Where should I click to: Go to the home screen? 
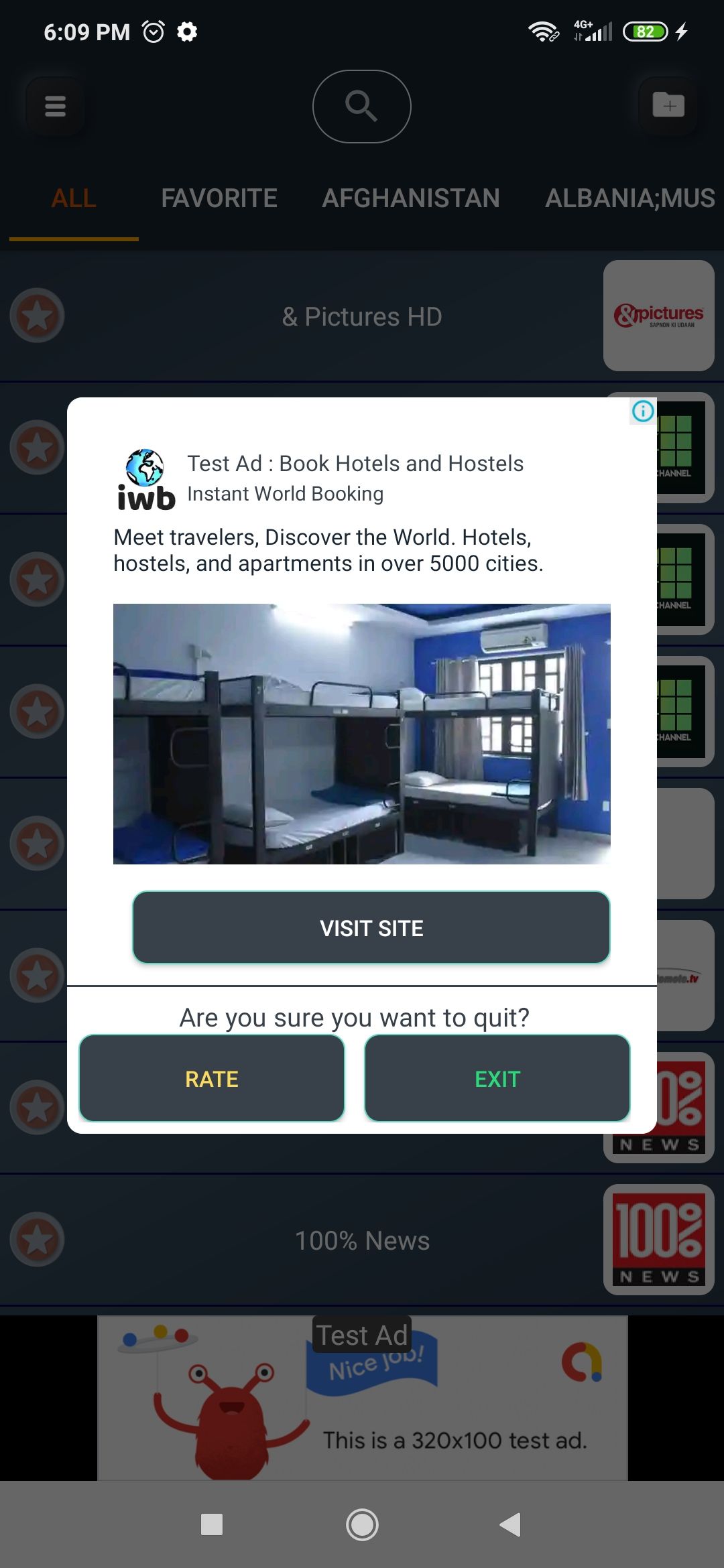point(362,1524)
